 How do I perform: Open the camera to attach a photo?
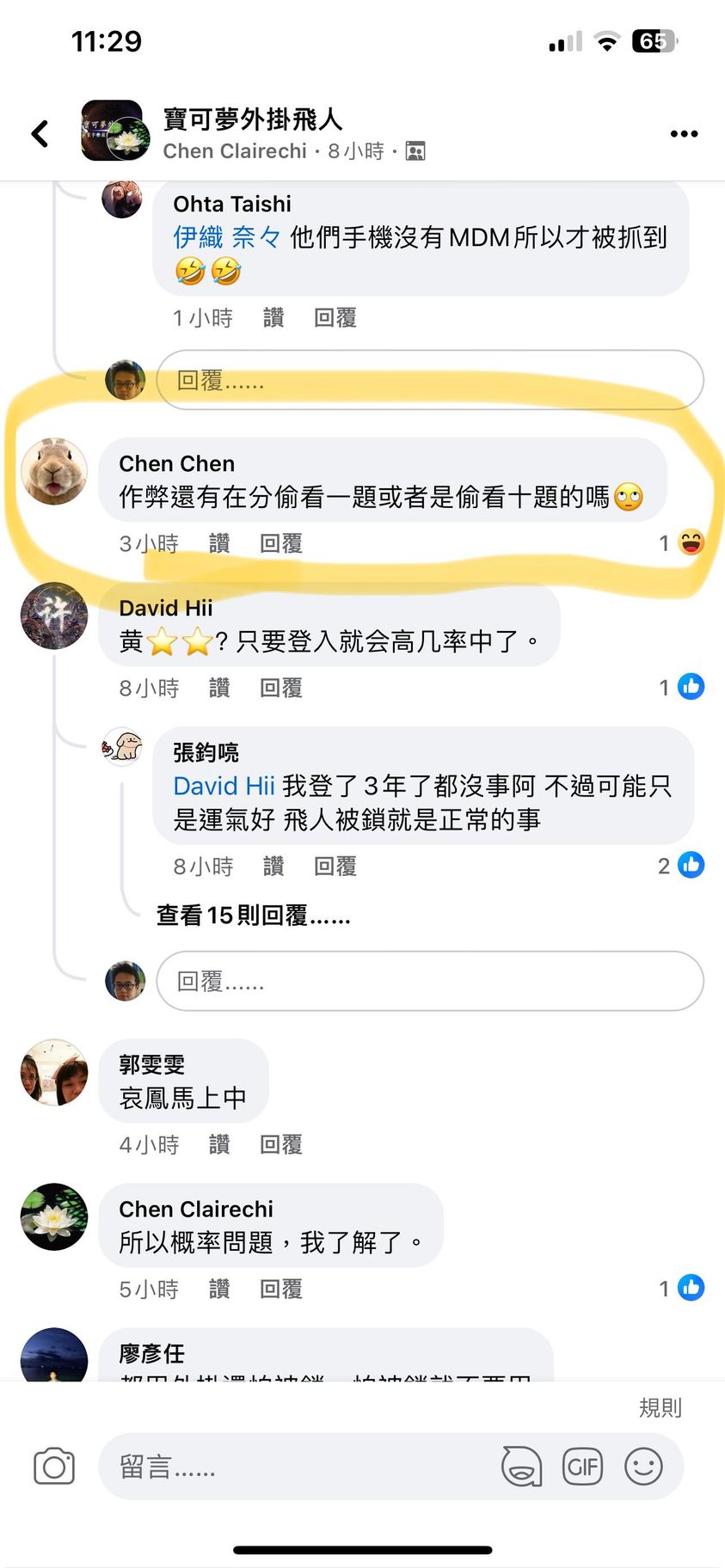point(54,1467)
